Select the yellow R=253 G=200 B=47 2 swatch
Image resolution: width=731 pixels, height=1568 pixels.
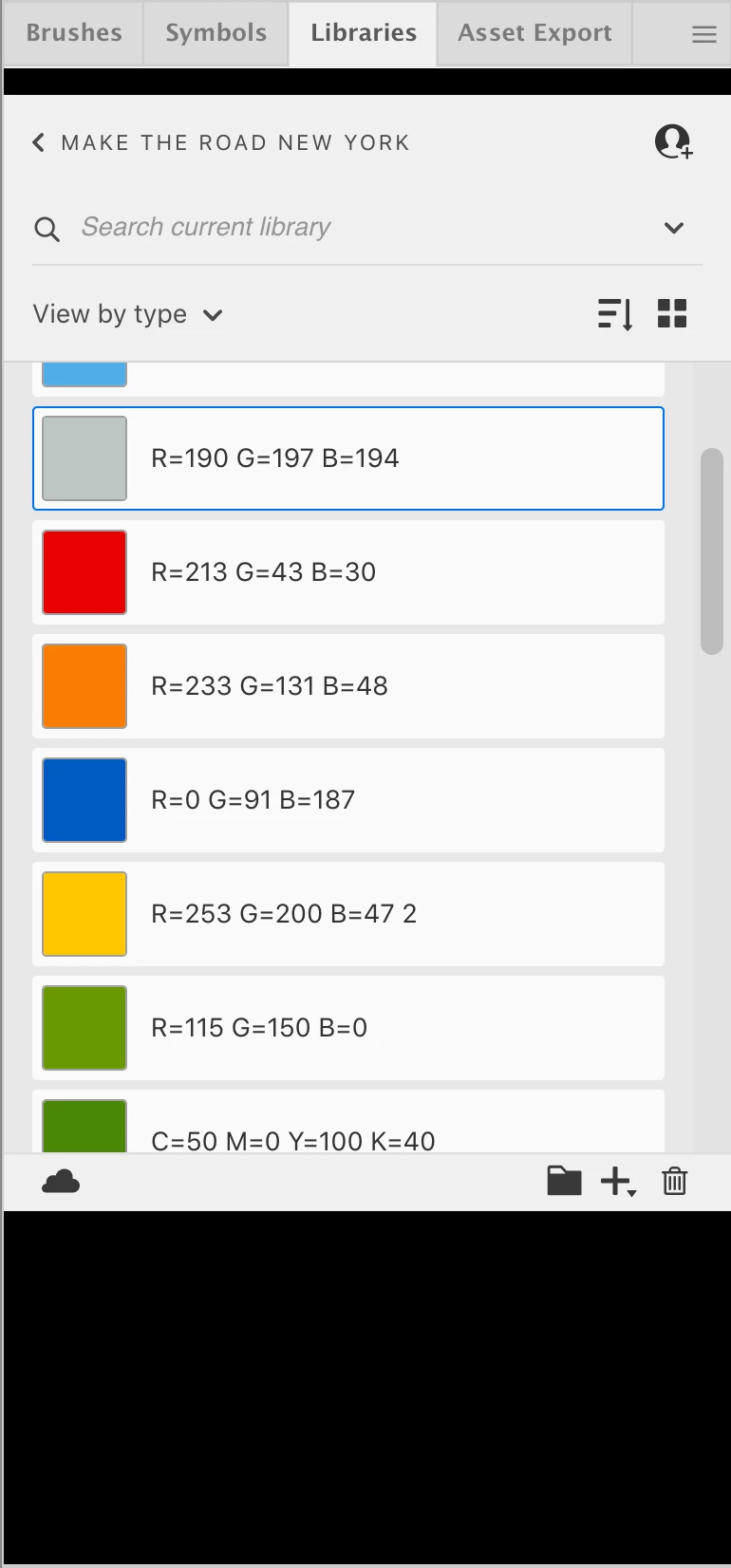click(84, 914)
